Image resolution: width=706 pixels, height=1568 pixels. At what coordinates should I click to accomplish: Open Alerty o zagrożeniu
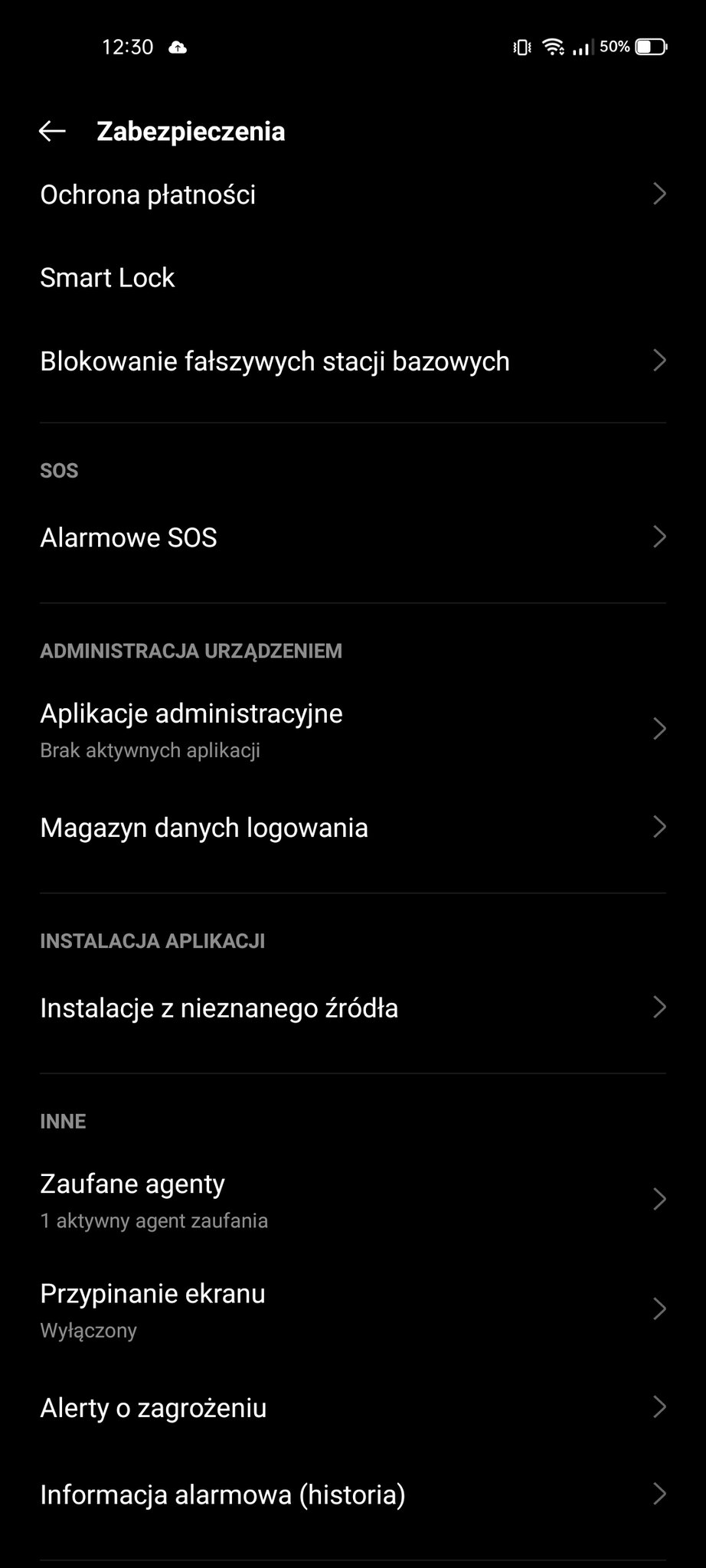[x=353, y=1407]
